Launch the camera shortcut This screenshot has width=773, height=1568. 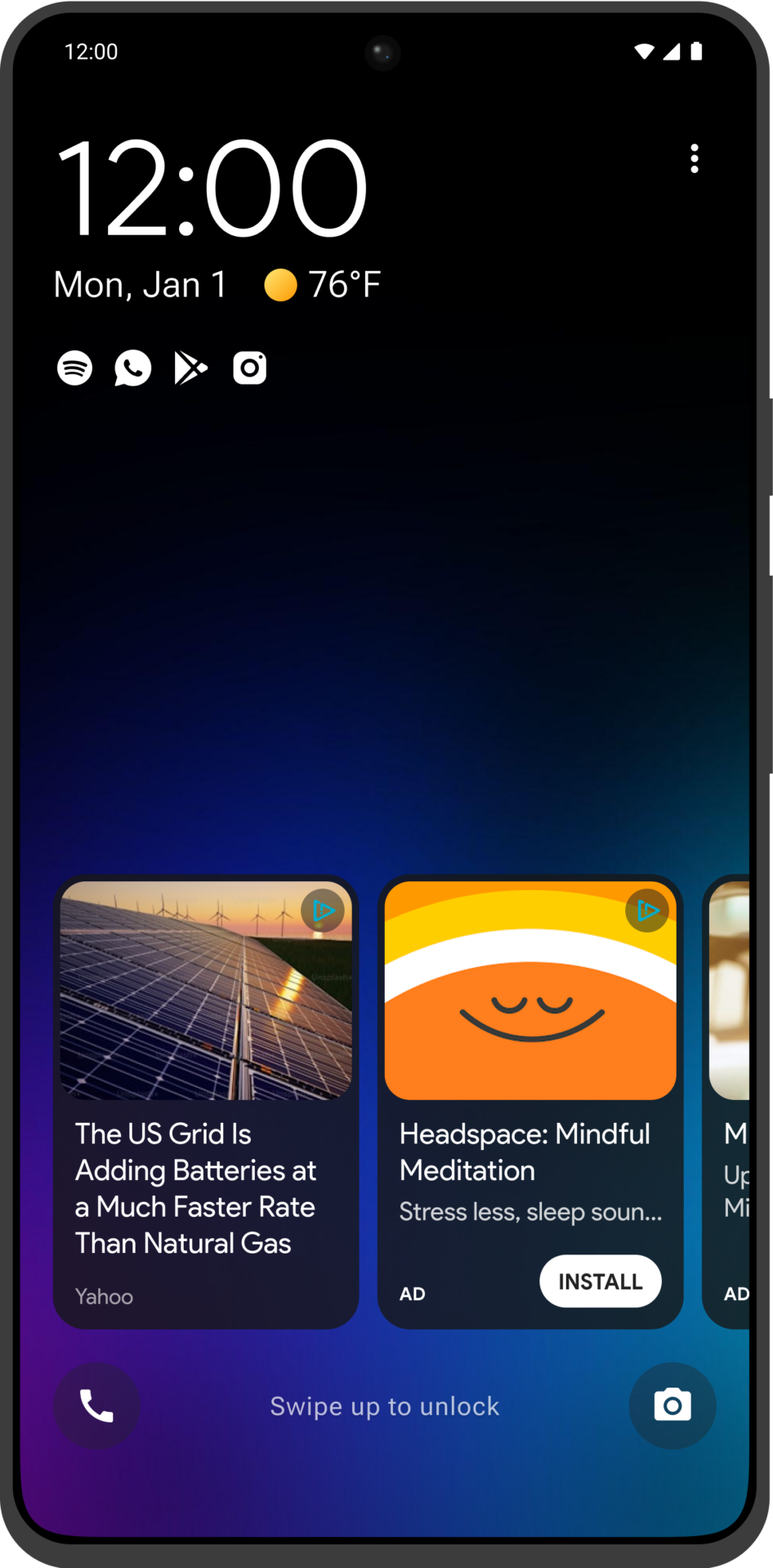672,1405
